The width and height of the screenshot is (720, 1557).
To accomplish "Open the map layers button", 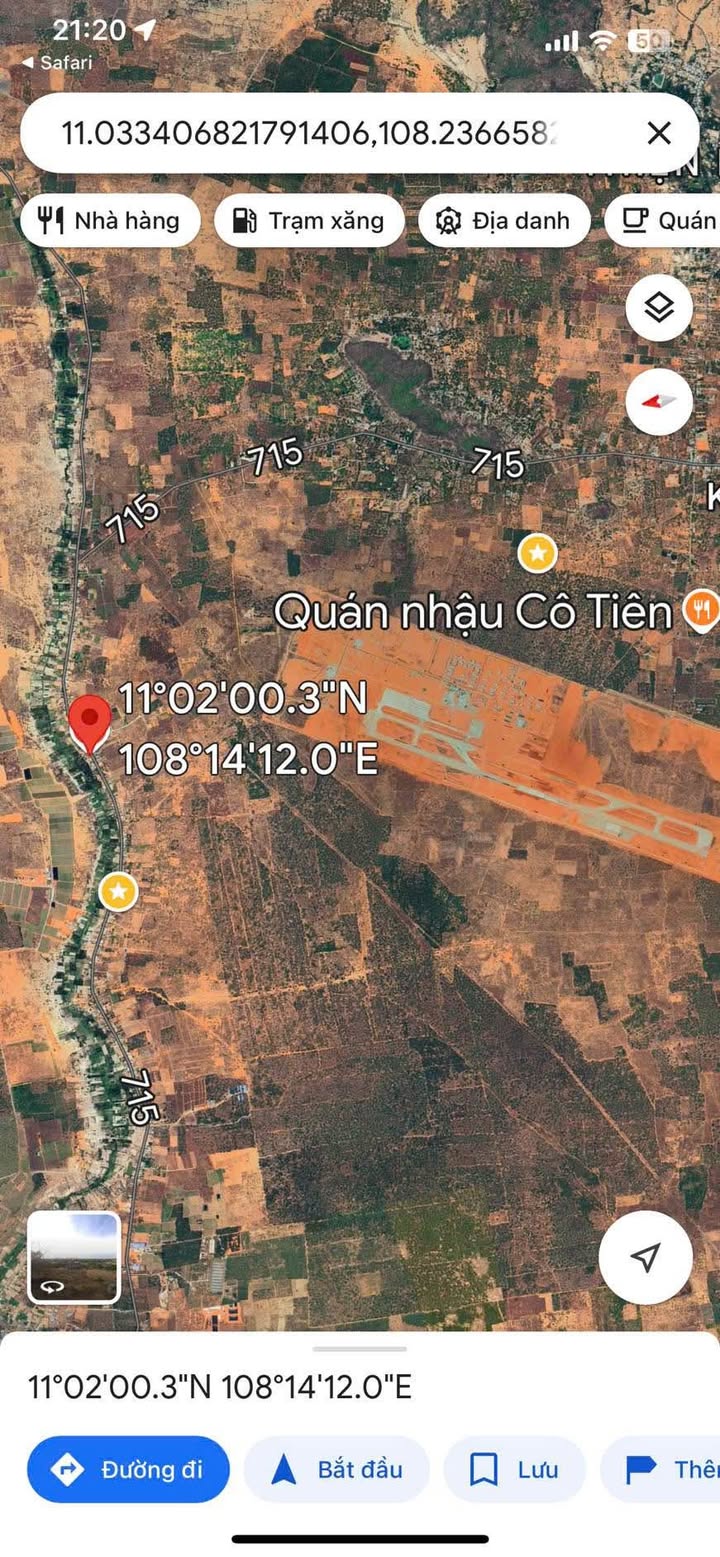I will (659, 308).
